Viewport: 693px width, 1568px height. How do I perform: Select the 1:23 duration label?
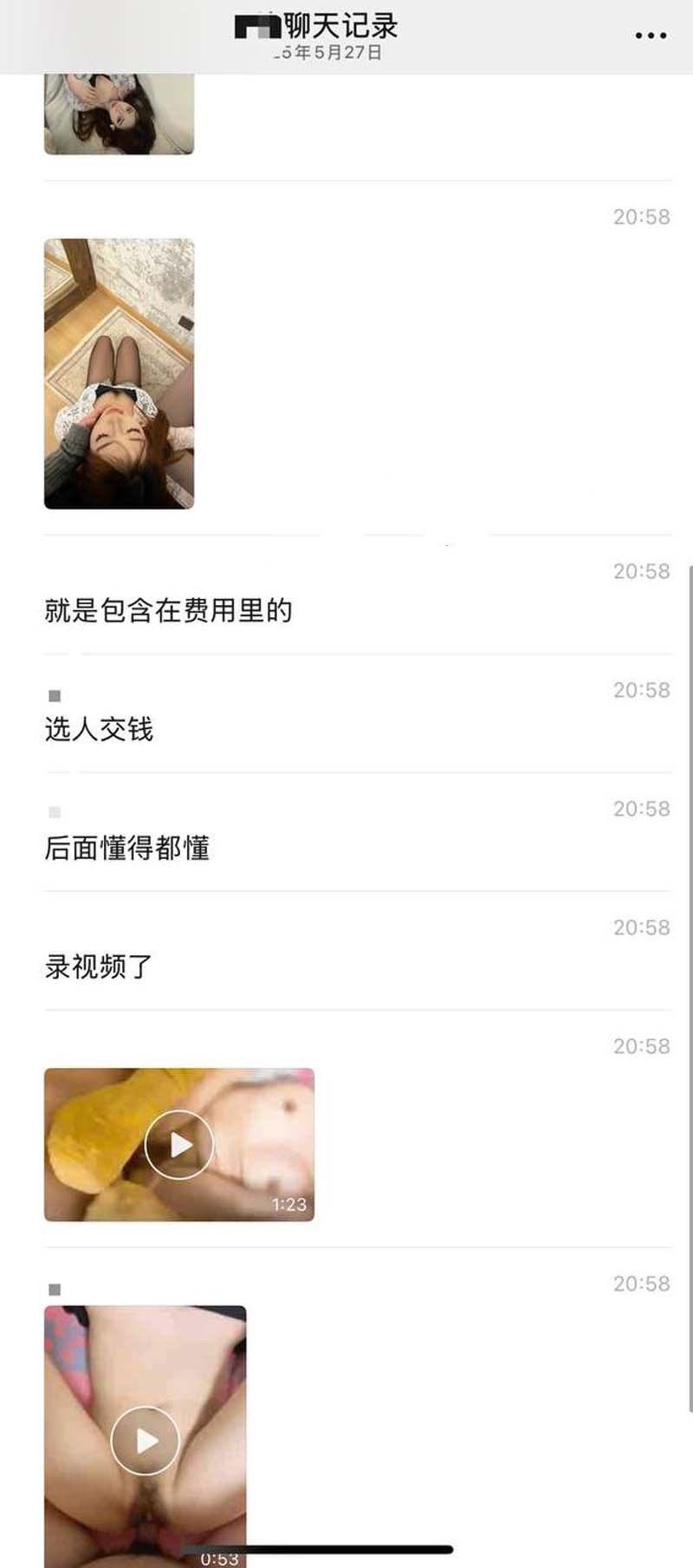pos(288,1203)
